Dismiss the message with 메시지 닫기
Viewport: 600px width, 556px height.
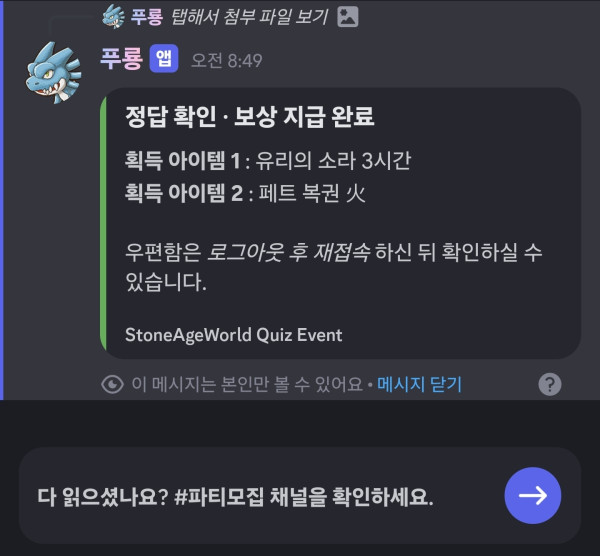(x=419, y=385)
